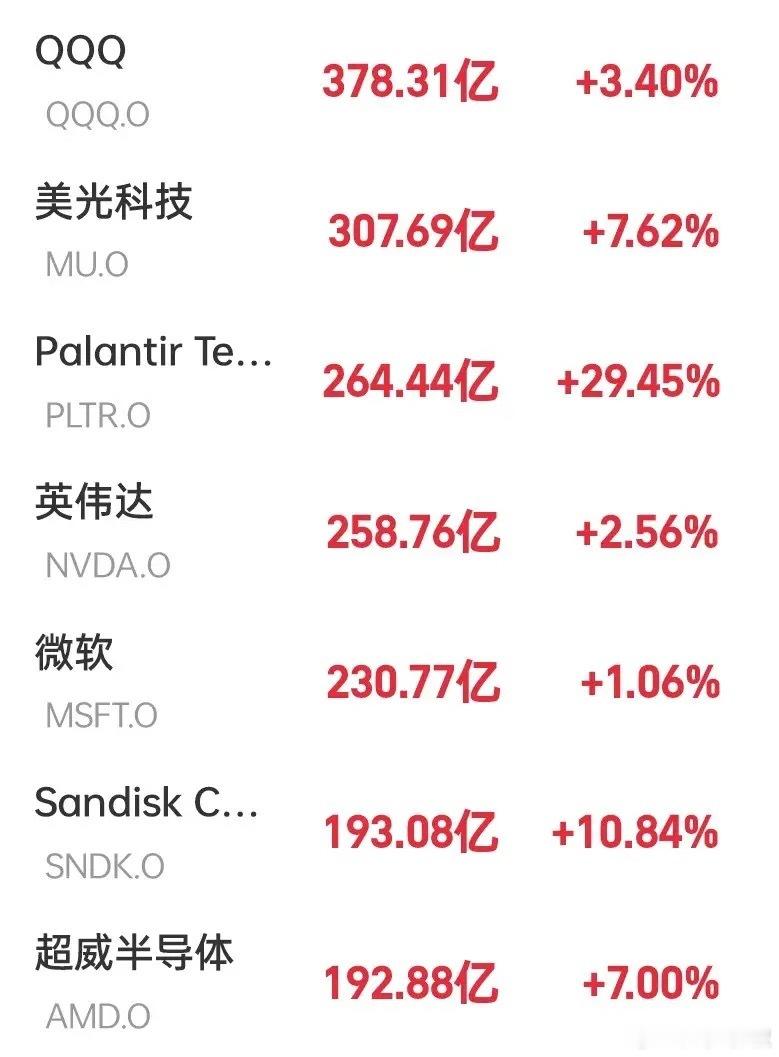The width and height of the screenshot is (779, 1057).
Task: Open the 微软 MSFT.O row
Action: 390,682
